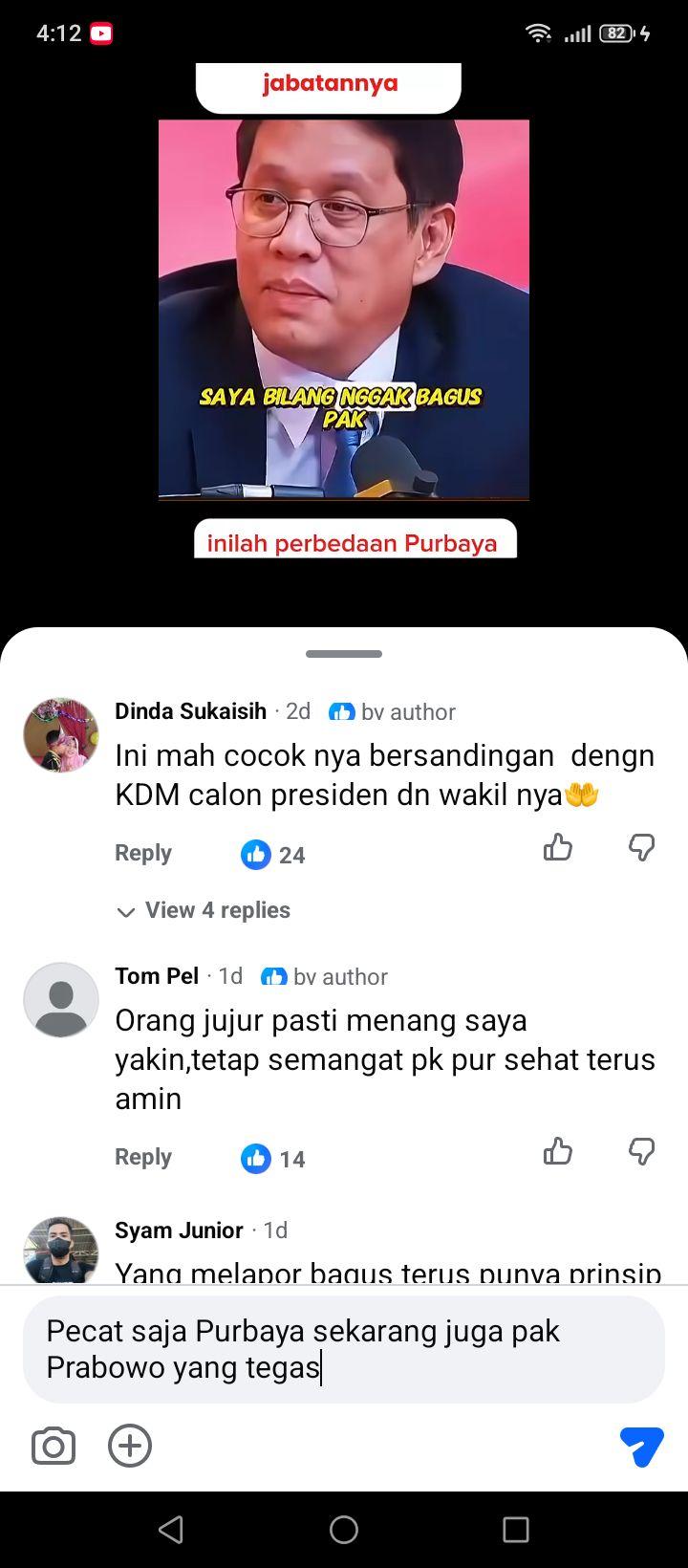Expand View 4 replies
This screenshot has width=688, height=1568.
[204, 910]
